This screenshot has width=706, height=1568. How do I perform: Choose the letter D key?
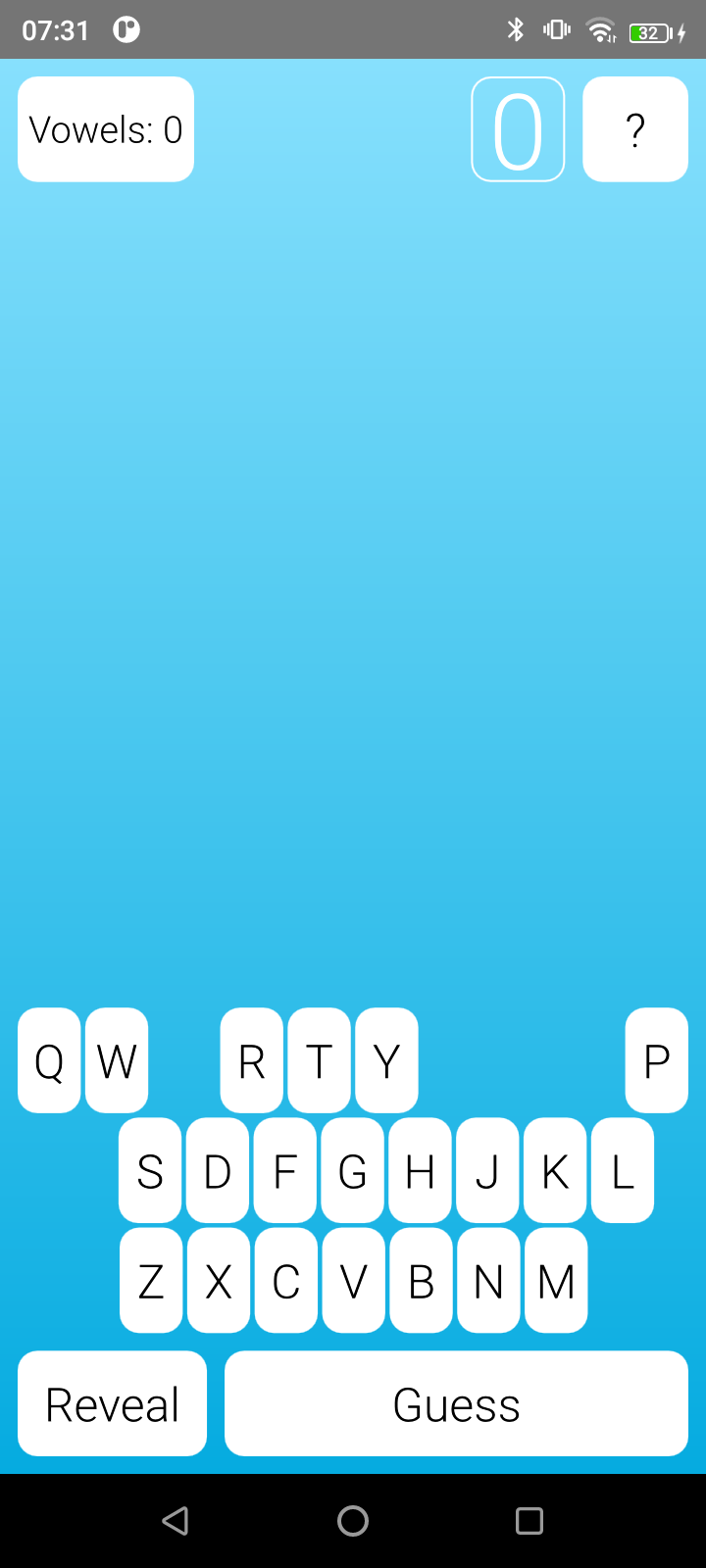click(x=218, y=1170)
